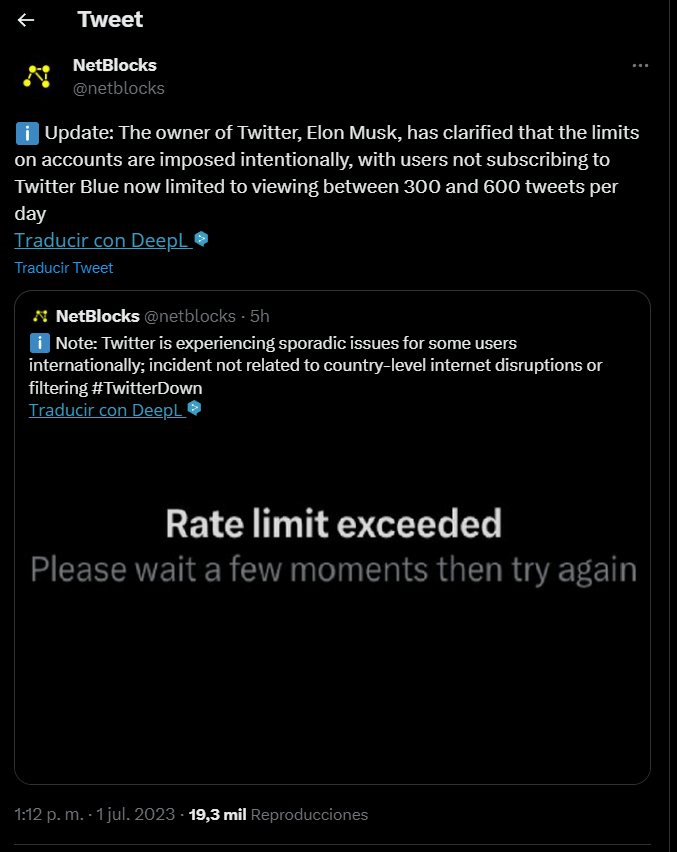Screen dimensions: 677x852
Task: Open the tweet's overflow menu
Action: [x=641, y=66]
